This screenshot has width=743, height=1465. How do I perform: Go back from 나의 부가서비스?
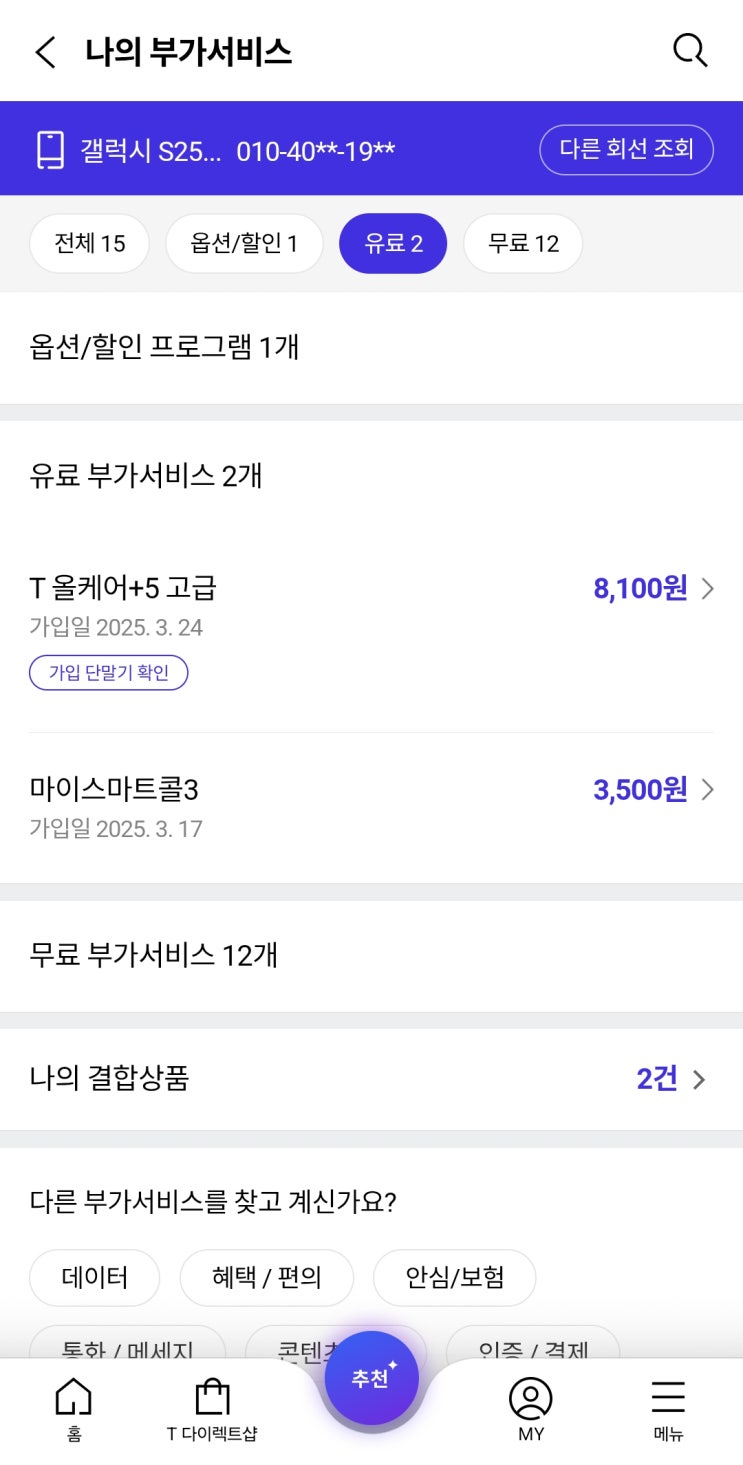[45, 51]
